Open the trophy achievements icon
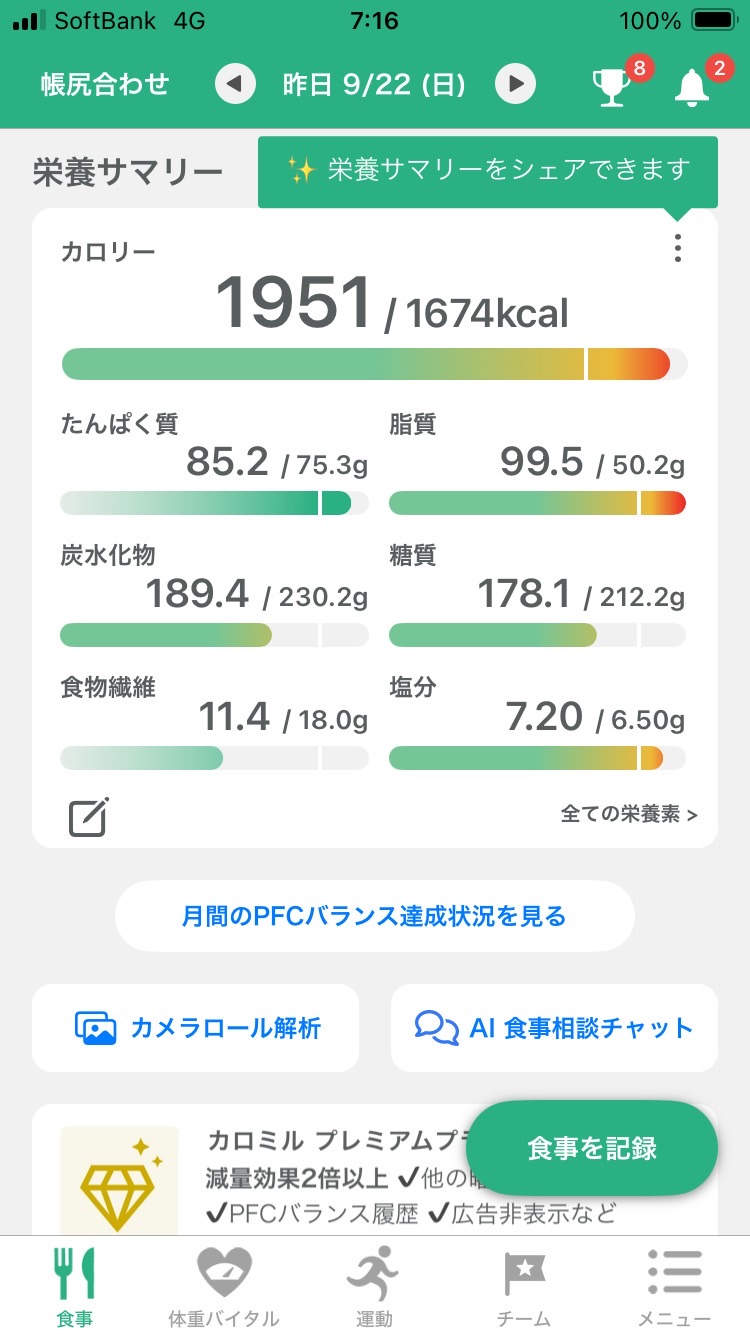 pyautogui.click(x=612, y=86)
